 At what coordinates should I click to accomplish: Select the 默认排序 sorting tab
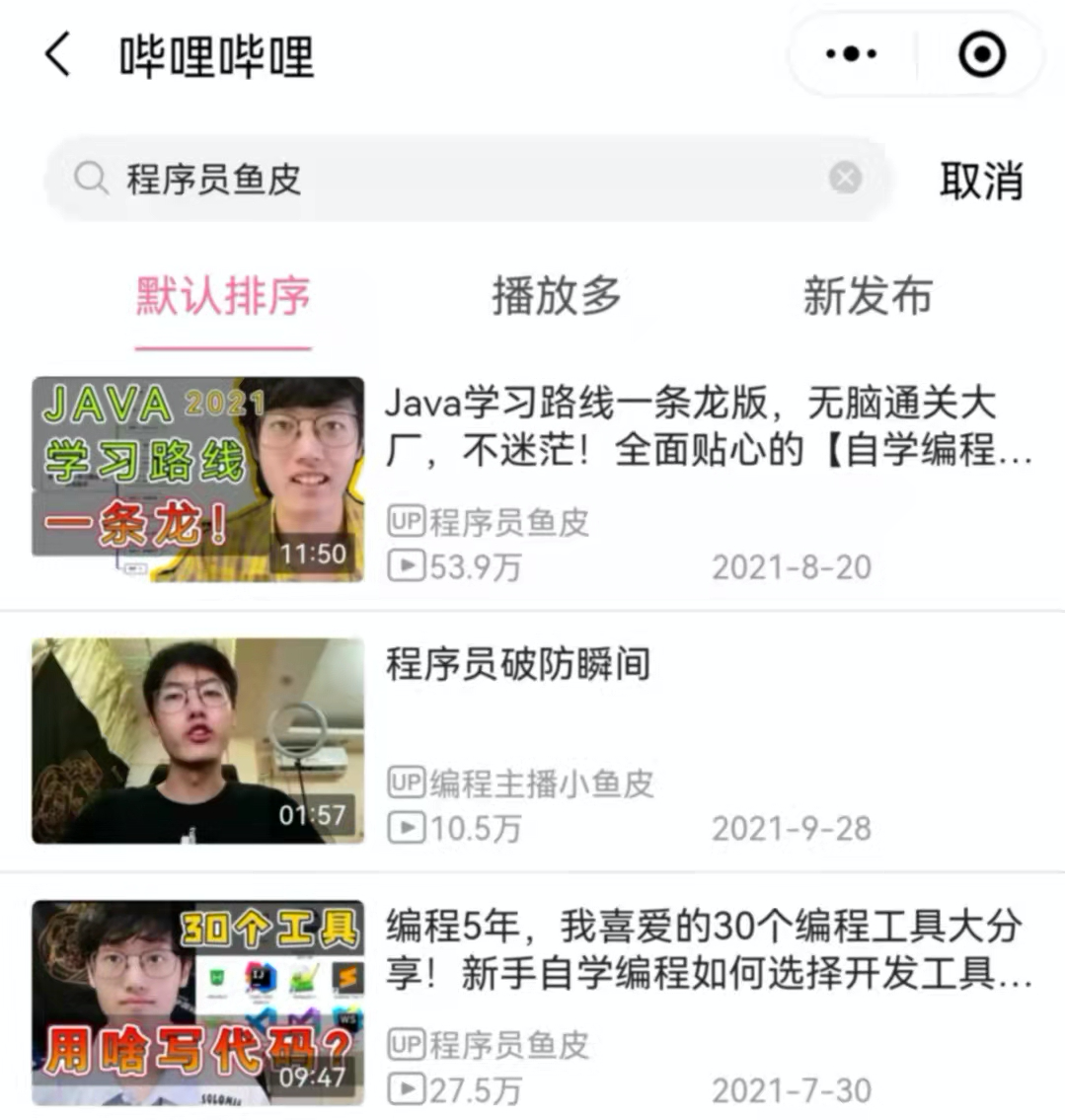(223, 296)
